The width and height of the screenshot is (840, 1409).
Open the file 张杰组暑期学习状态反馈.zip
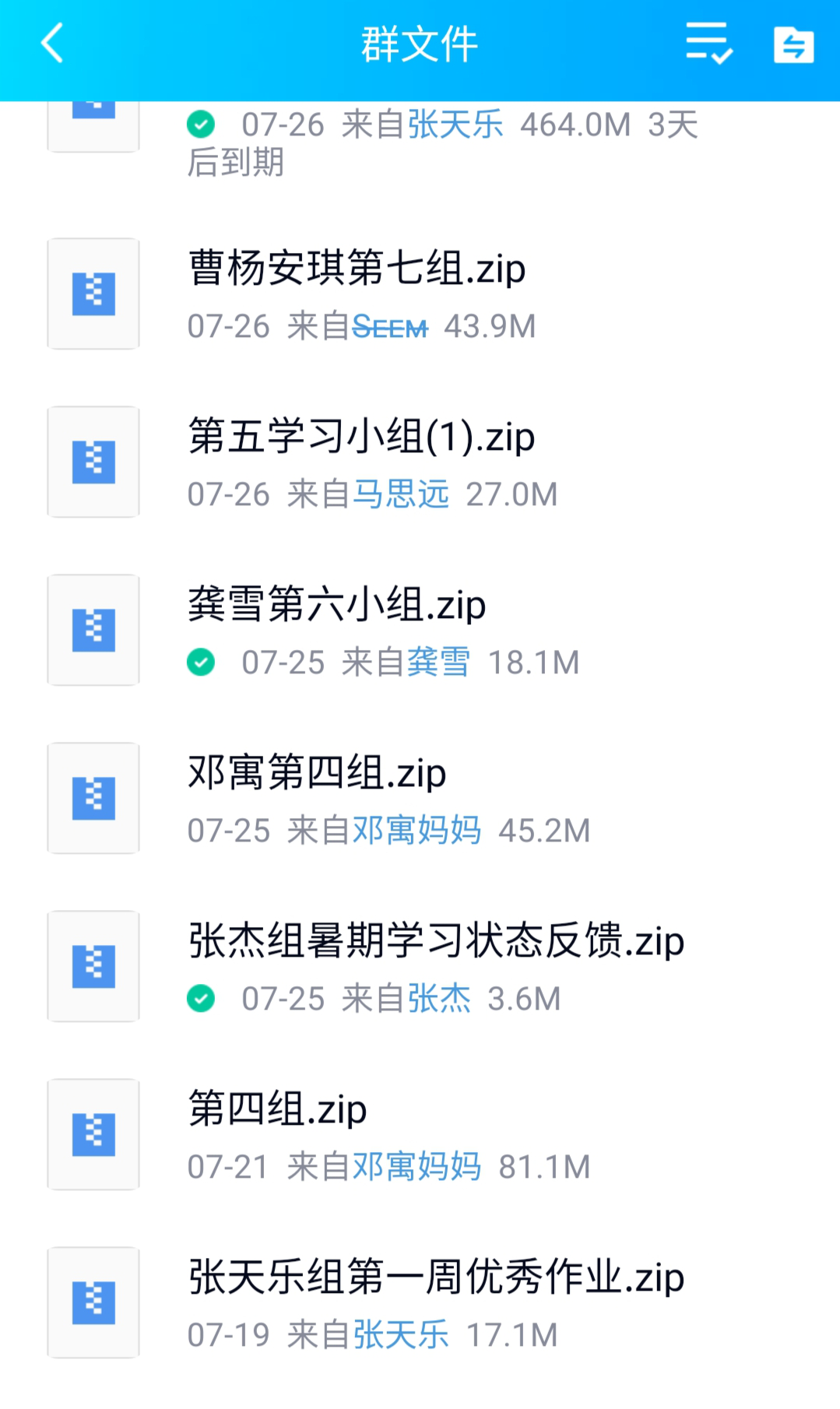pos(420,967)
